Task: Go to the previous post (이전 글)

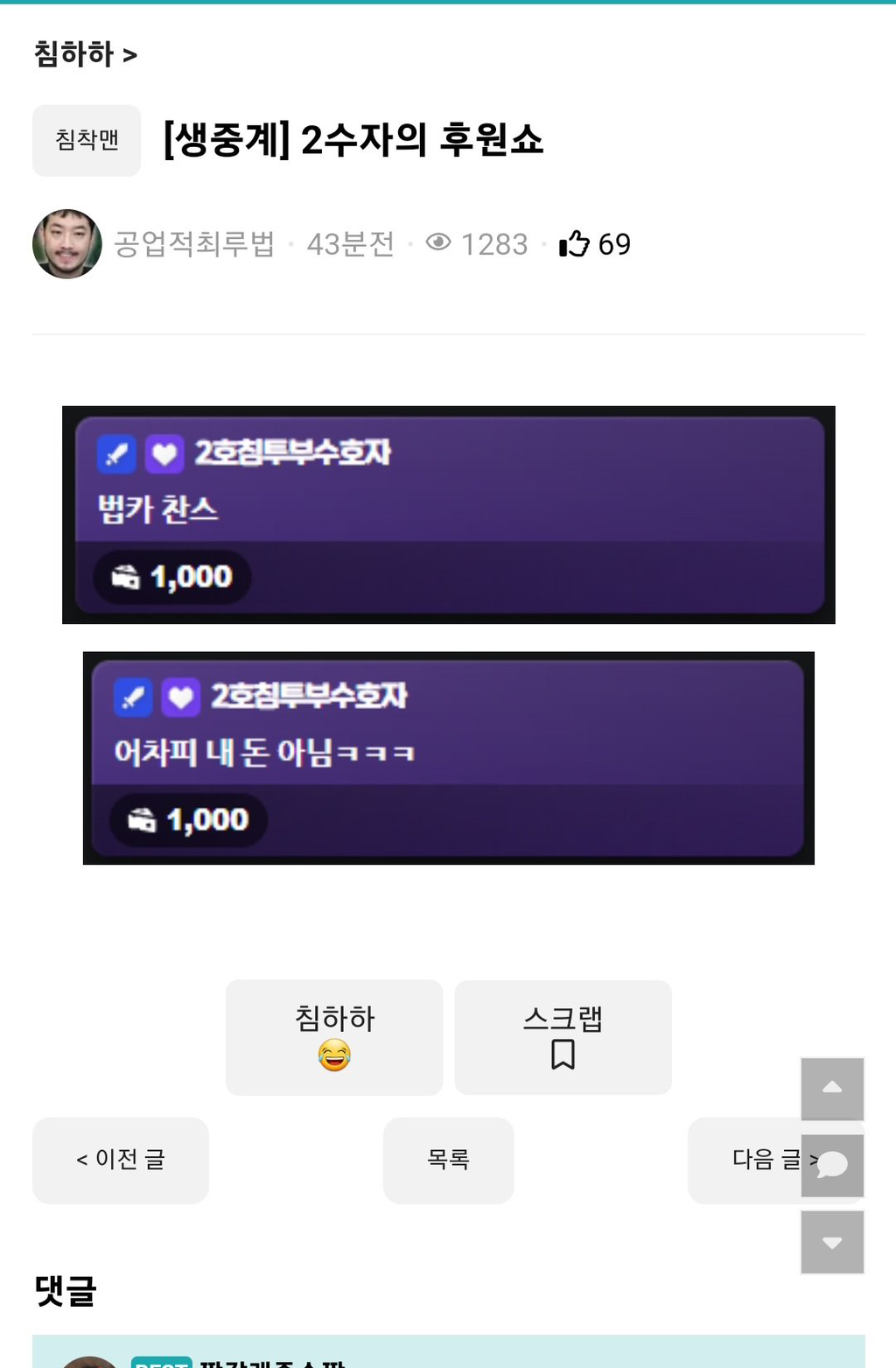Action: (x=121, y=1160)
